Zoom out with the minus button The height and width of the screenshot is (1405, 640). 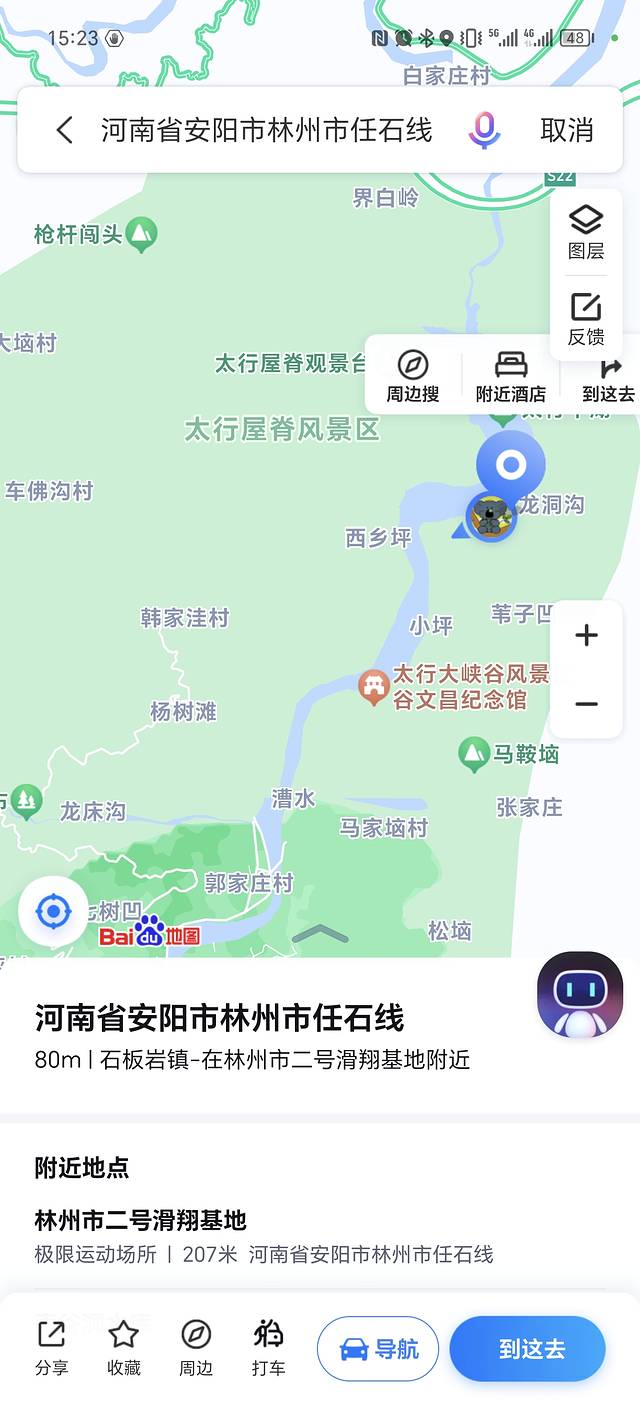click(587, 704)
